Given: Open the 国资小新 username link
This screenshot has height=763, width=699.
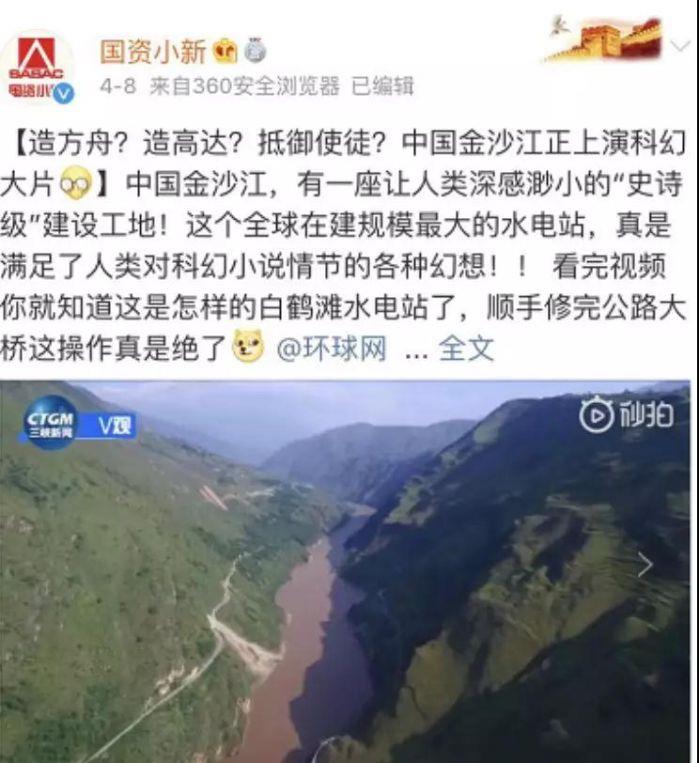Looking at the screenshot, I should click(151, 50).
